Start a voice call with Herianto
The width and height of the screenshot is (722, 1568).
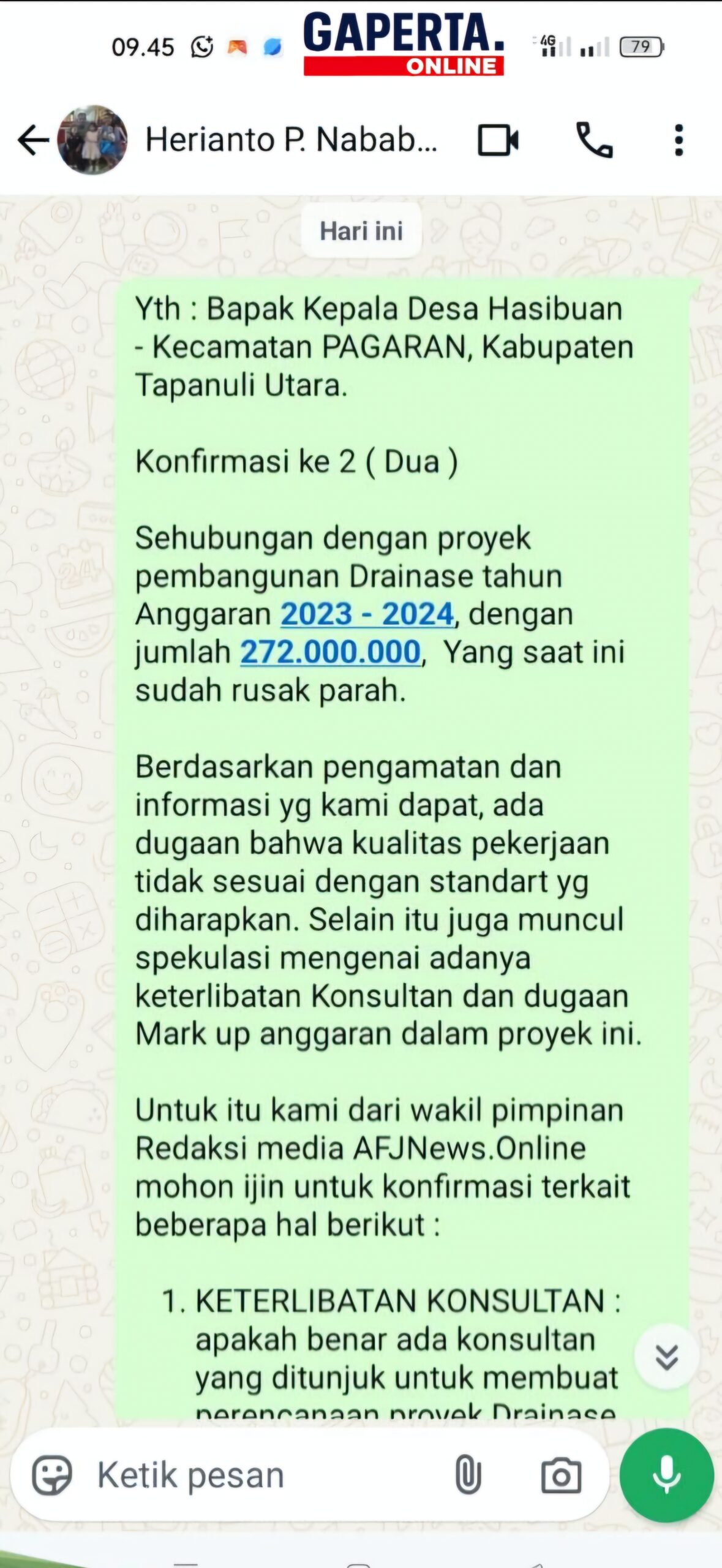[x=593, y=140]
